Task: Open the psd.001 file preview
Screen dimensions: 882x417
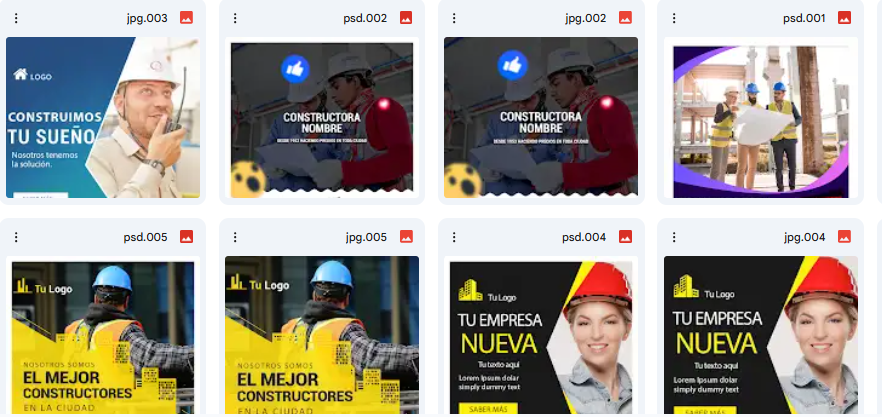Action: 760,117
